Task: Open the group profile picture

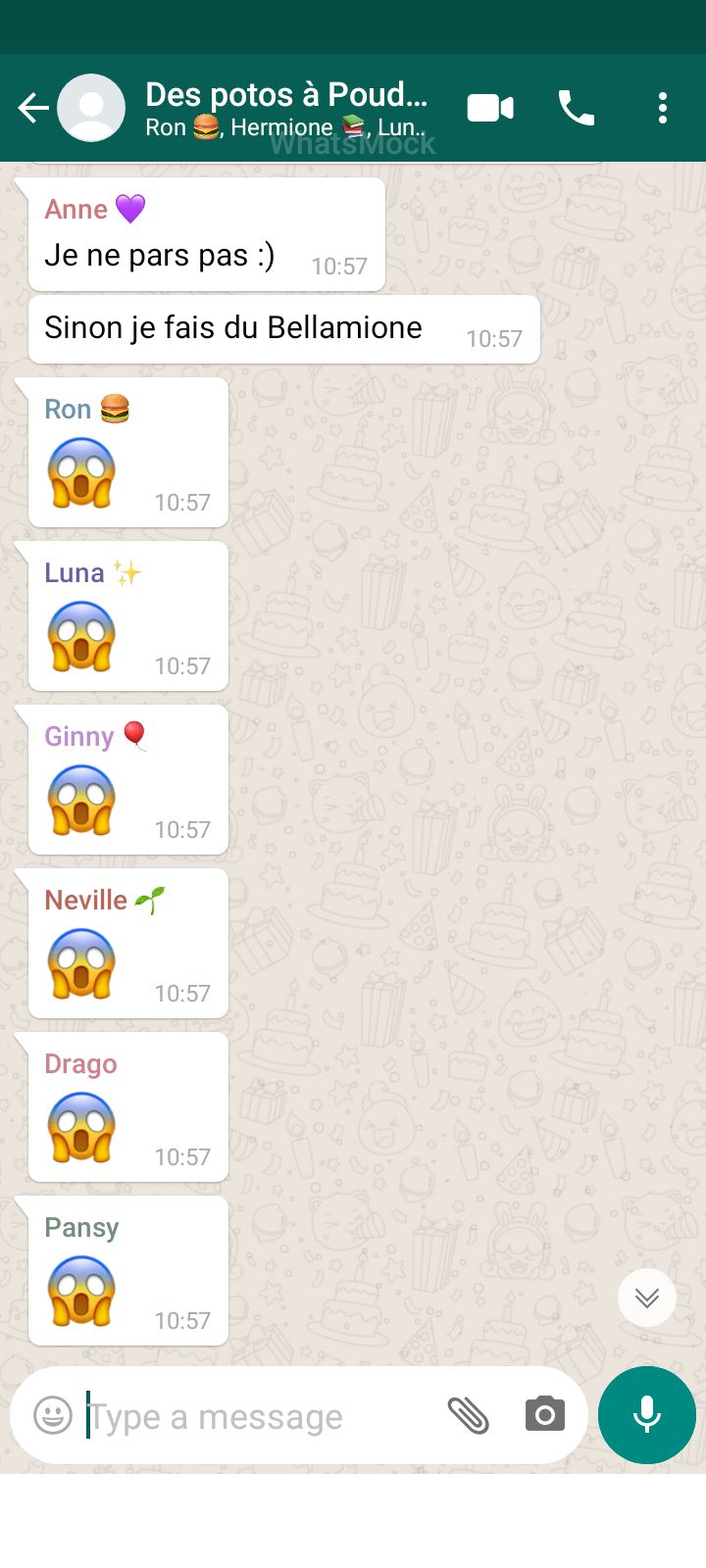Action: [91, 108]
